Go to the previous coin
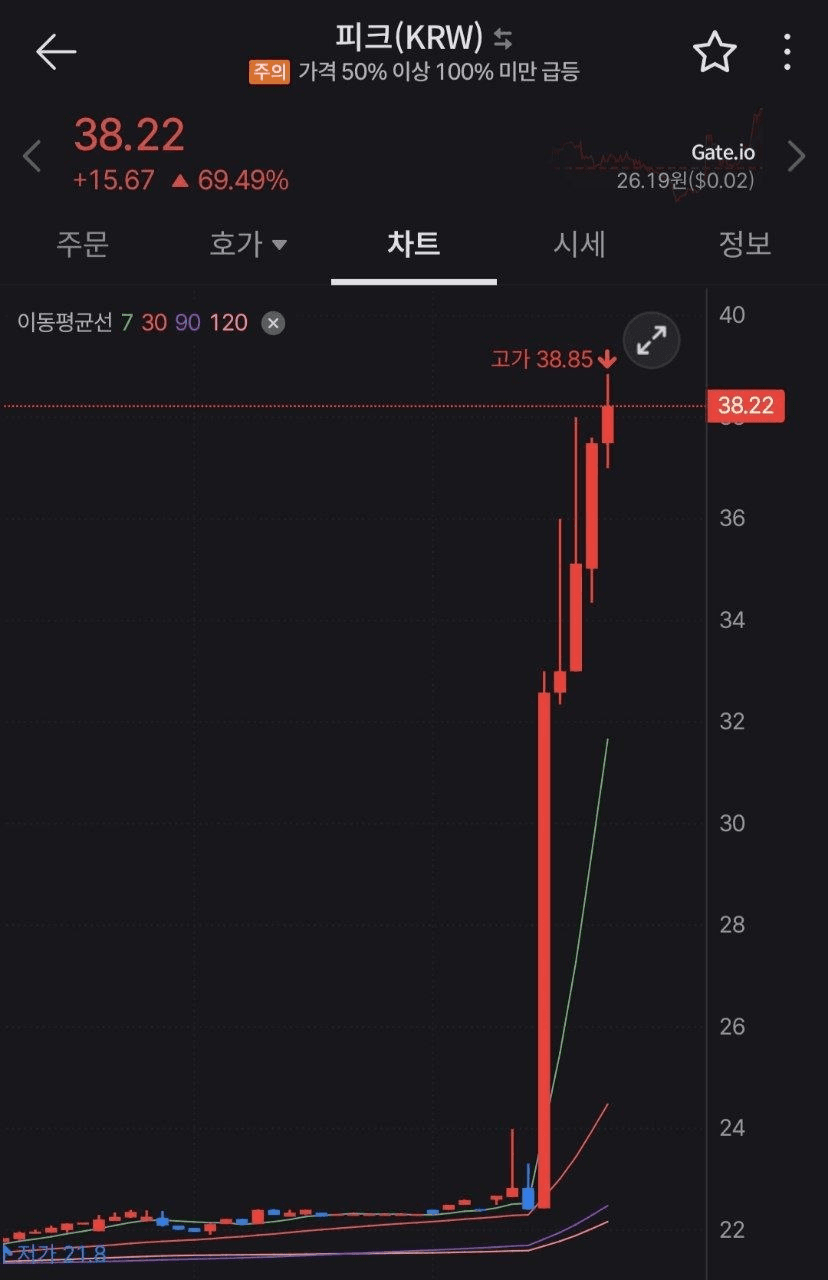This screenshot has height=1280, width=828. click(x=32, y=157)
